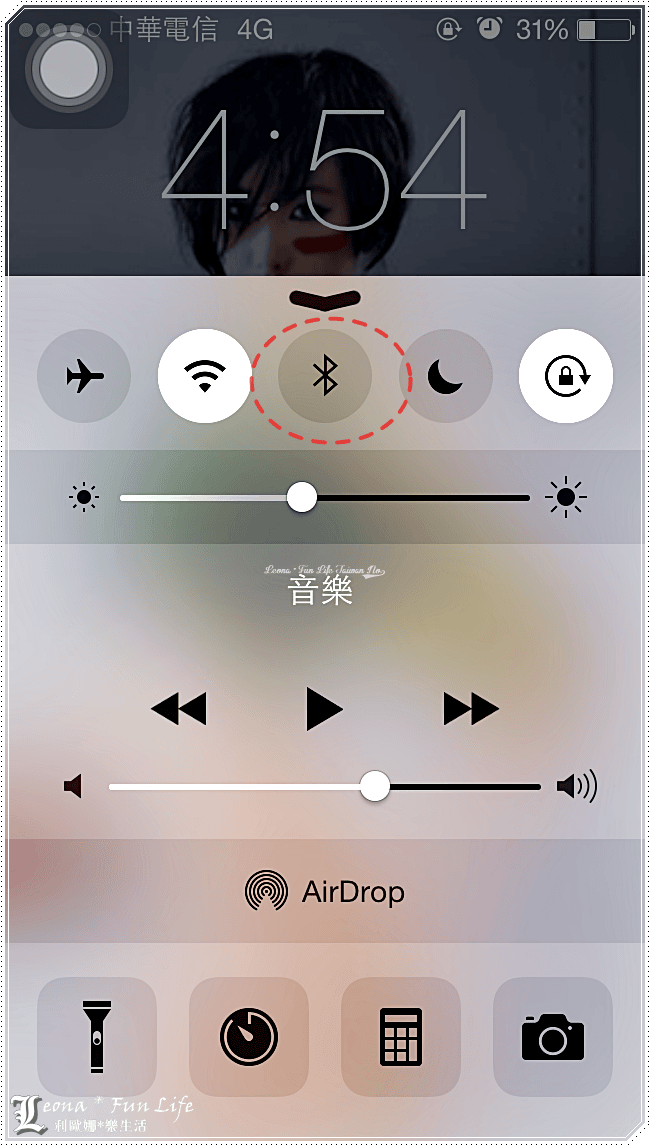
Task: Turn on Bluetooth
Action: (325, 376)
